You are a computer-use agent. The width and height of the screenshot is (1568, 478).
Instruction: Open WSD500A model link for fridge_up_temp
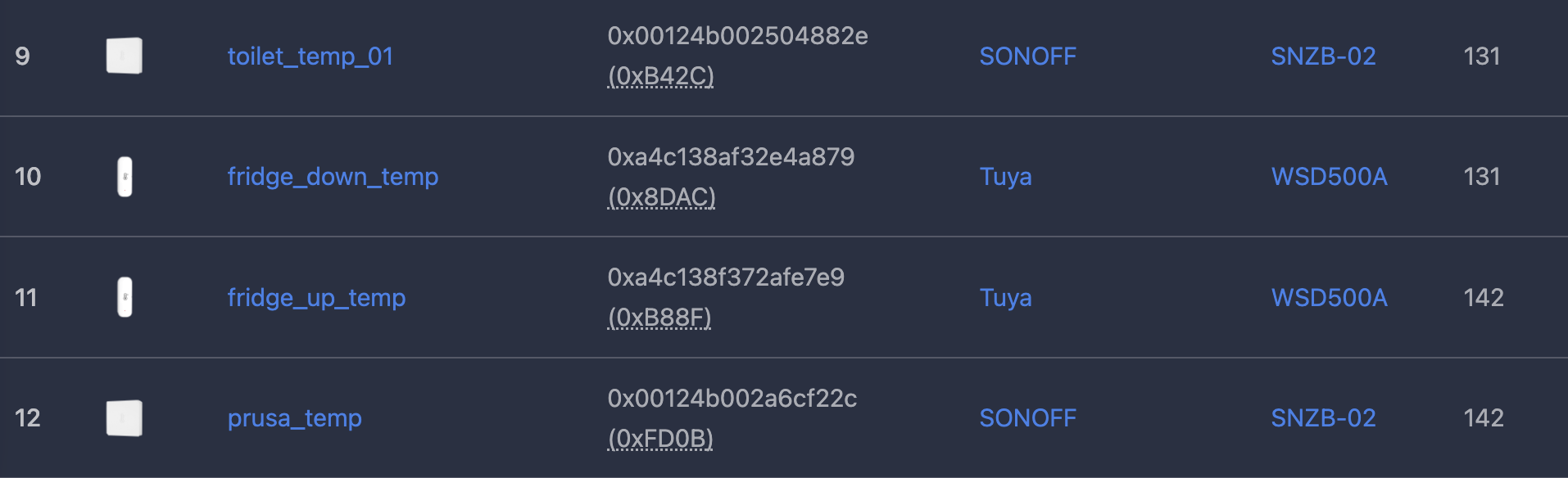point(1329,298)
